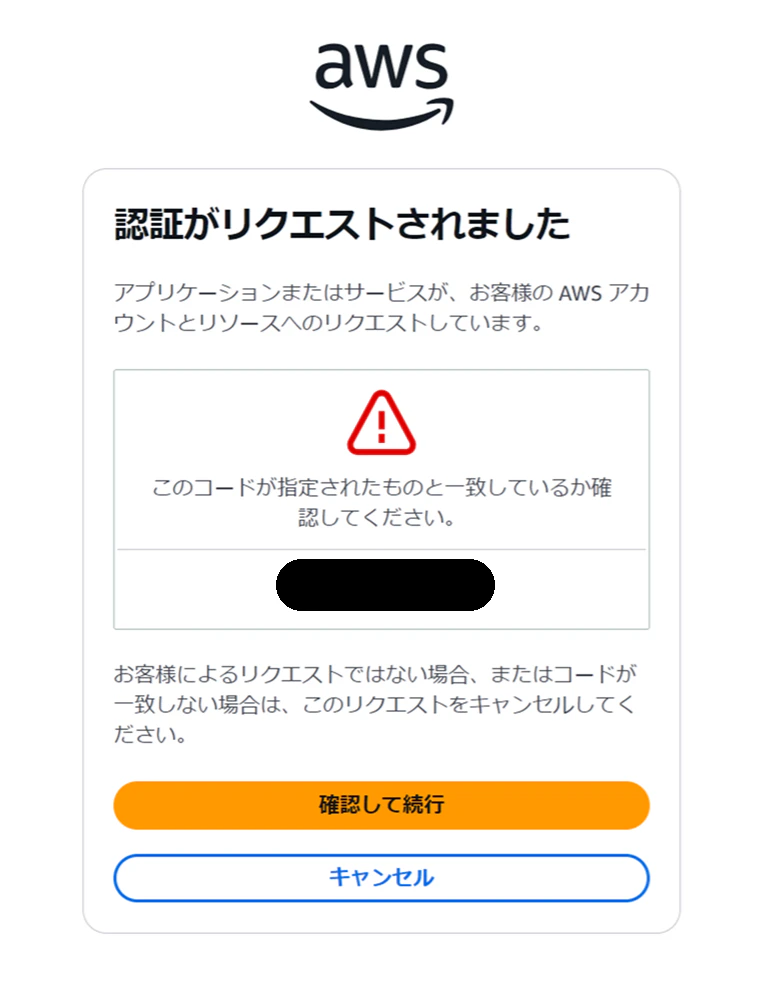
Task: Tap the 確認して続行 button
Action: click(381, 805)
